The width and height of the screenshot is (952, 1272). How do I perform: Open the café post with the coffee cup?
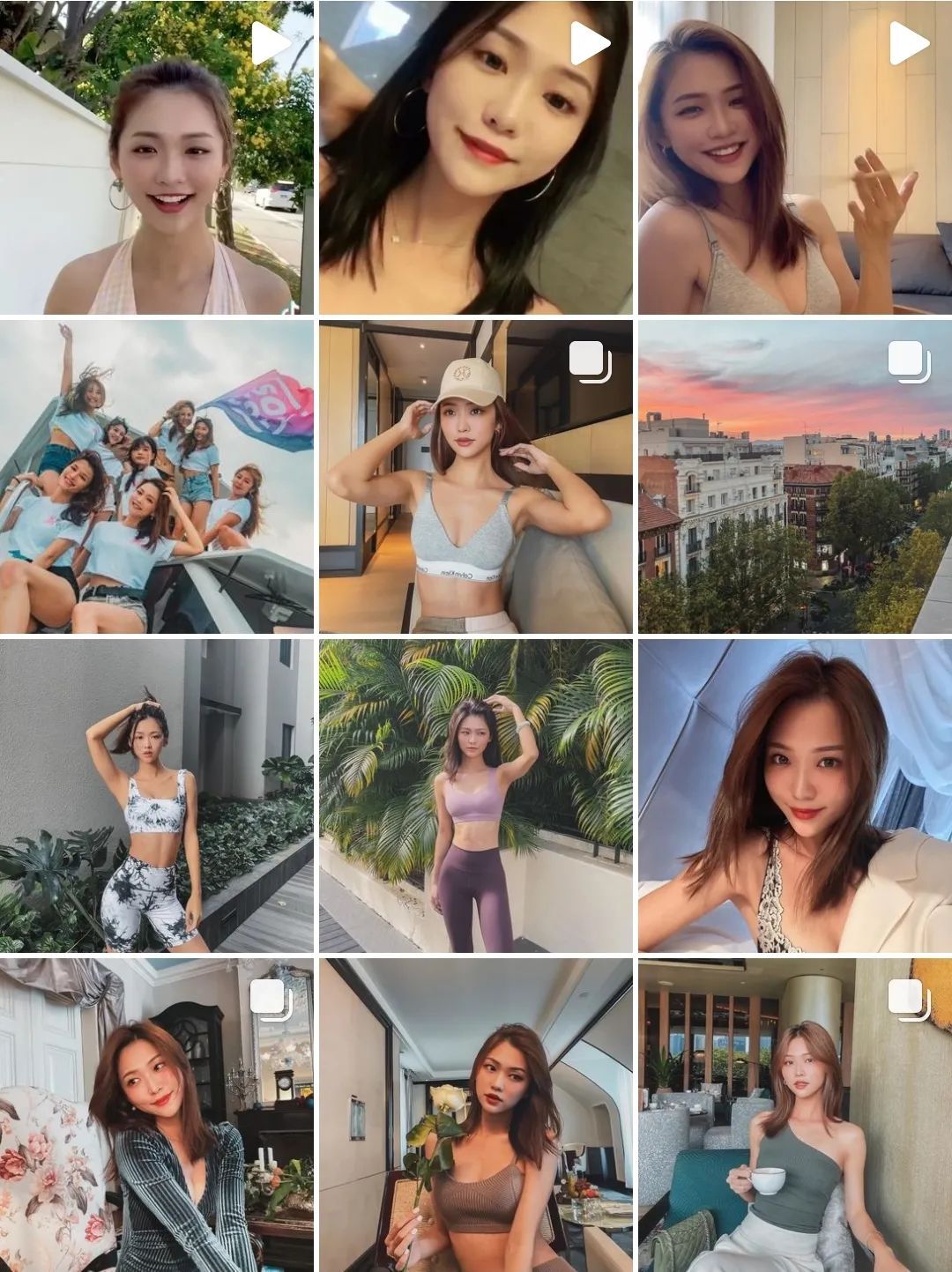(x=795, y=1112)
